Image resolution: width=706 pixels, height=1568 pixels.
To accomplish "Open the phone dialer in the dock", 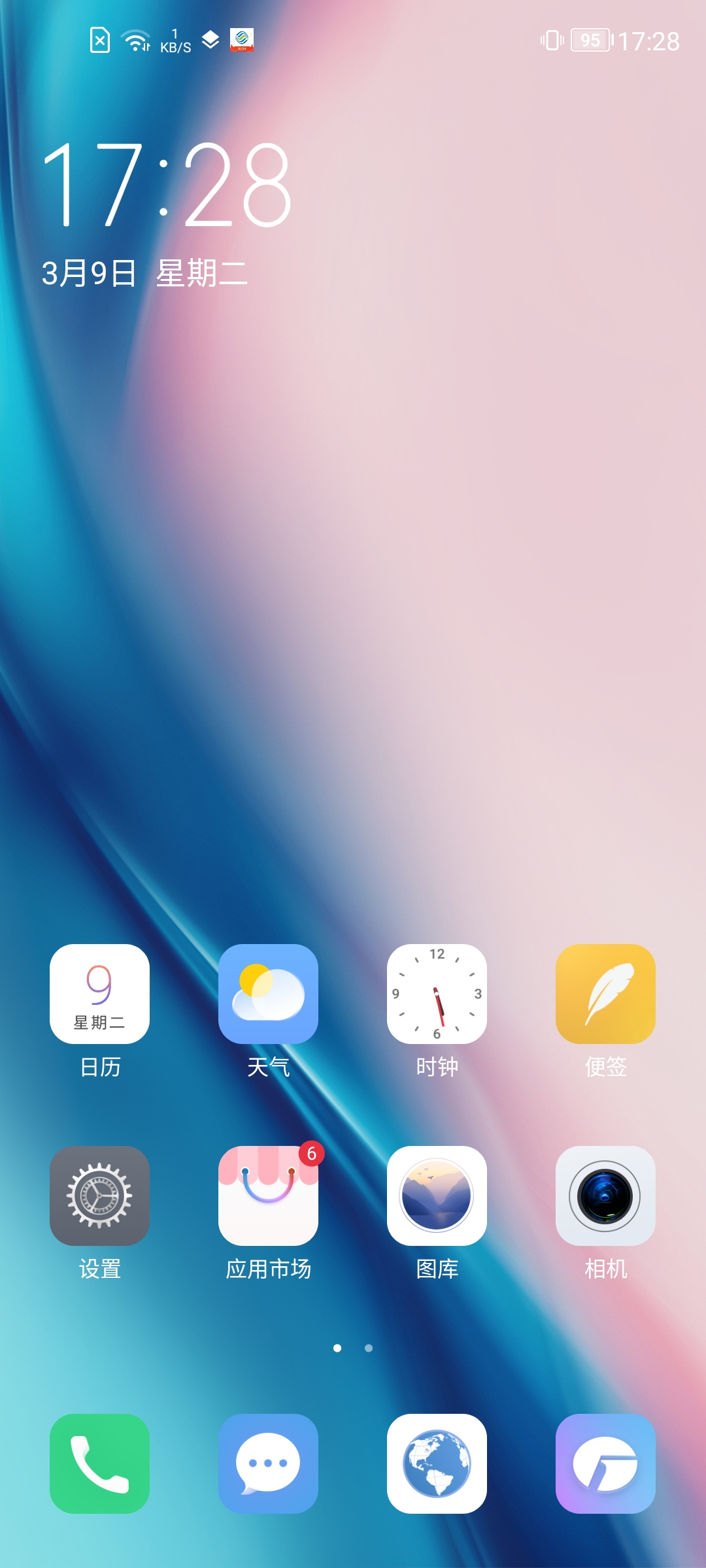I will (99, 1463).
